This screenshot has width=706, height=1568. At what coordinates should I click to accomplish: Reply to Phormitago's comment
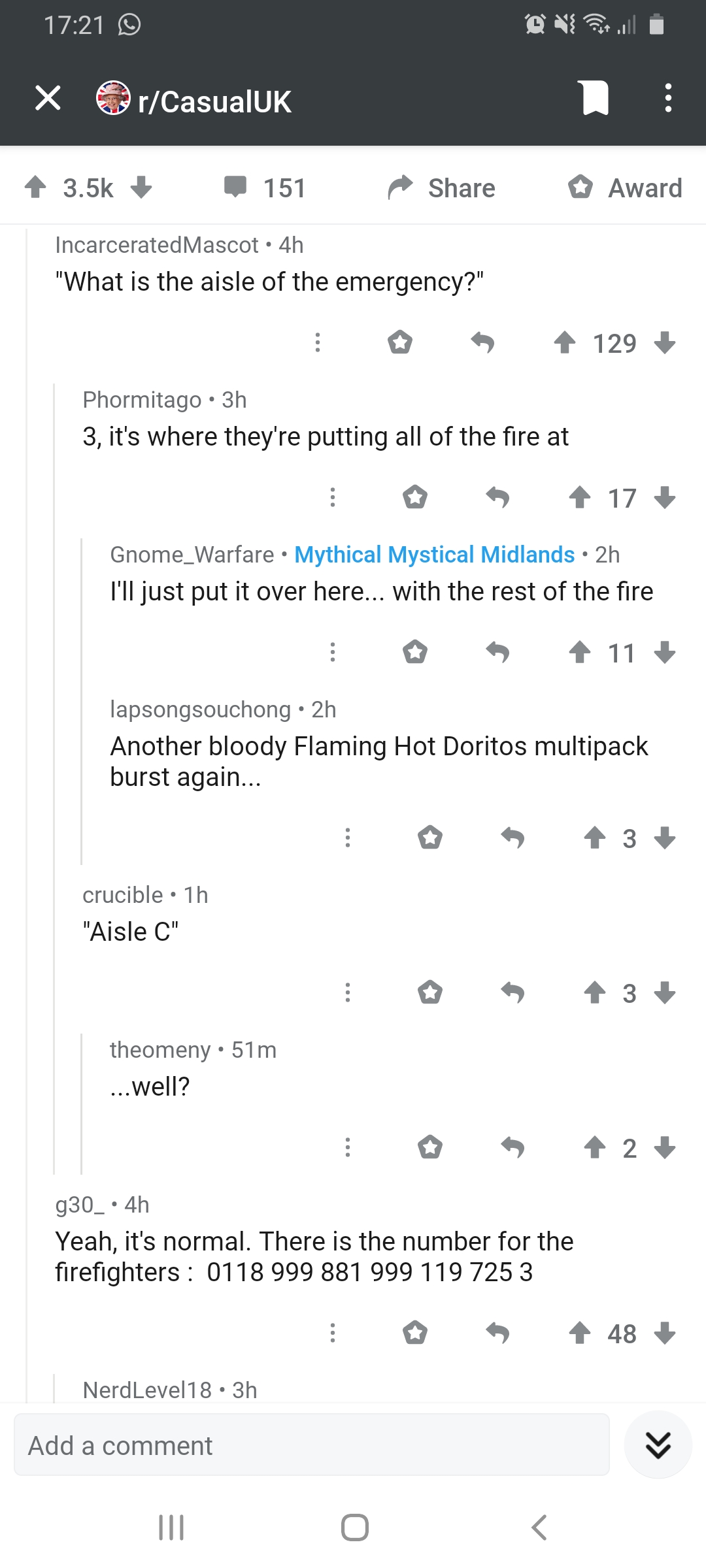pyautogui.click(x=497, y=497)
